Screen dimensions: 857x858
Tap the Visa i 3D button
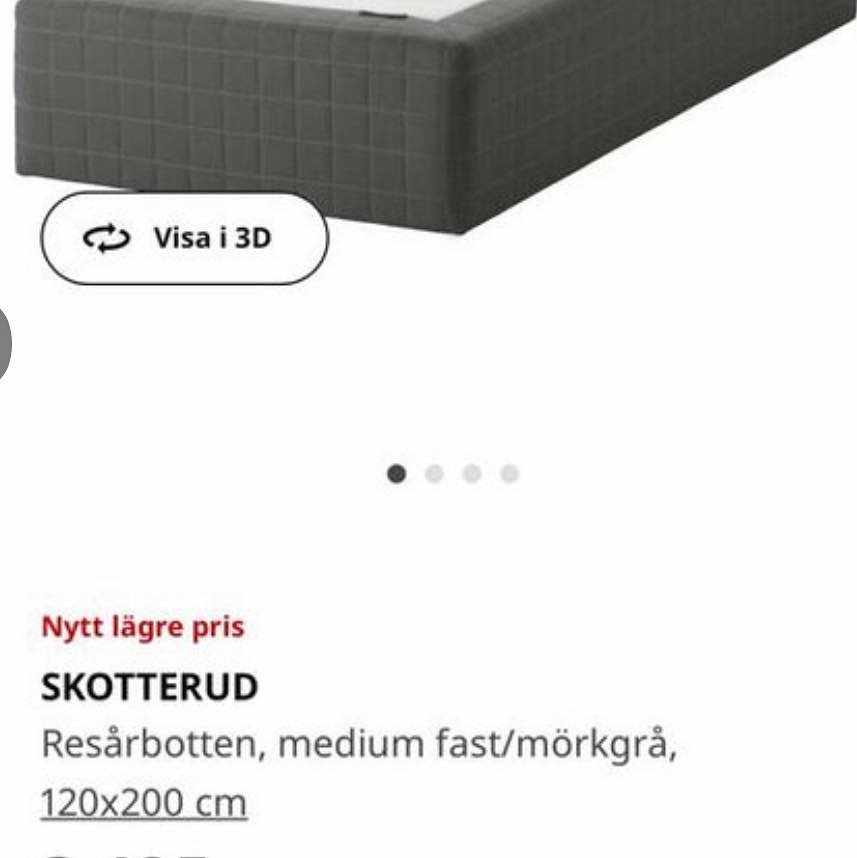coord(184,239)
